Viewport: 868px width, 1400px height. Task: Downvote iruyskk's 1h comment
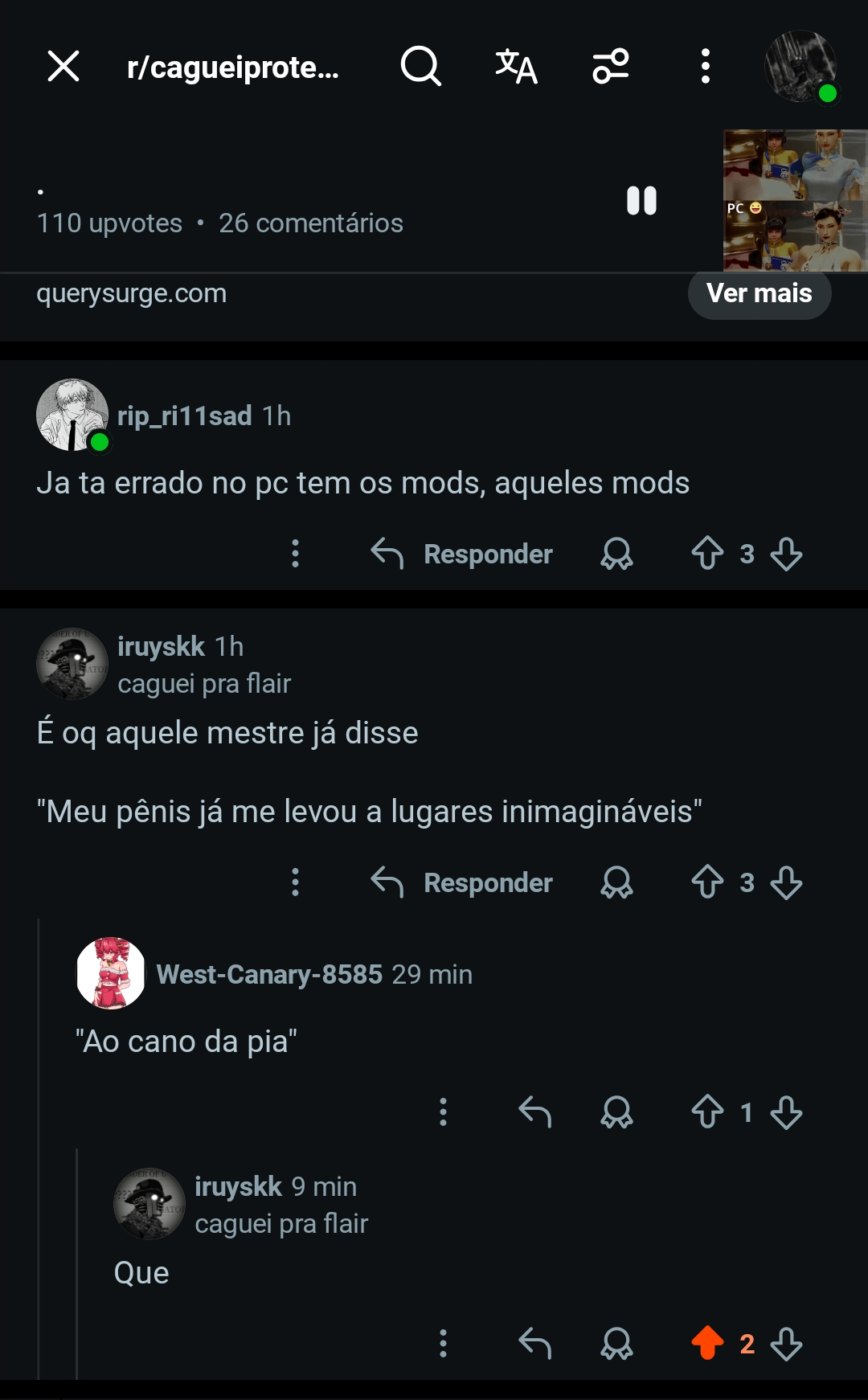tap(786, 882)
